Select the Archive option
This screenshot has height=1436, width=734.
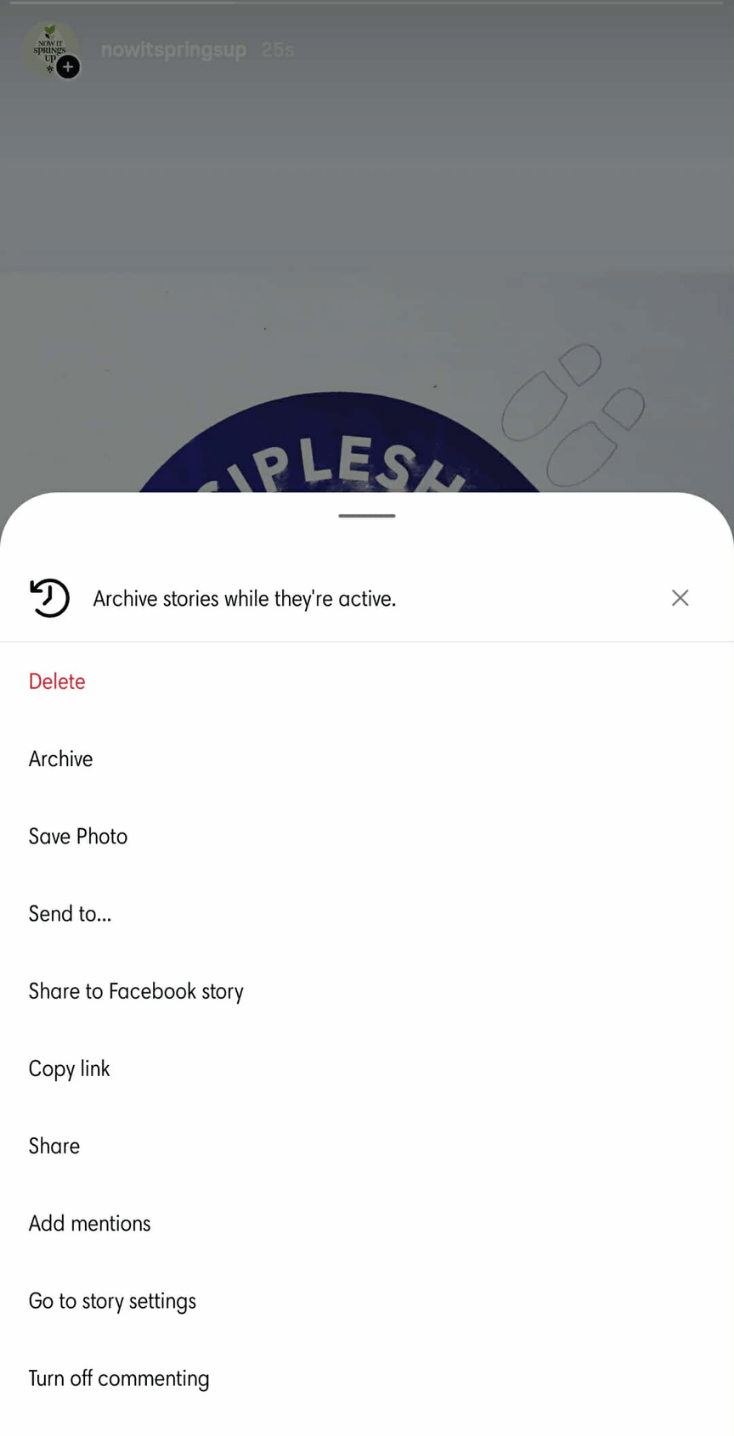click(61, 759)
